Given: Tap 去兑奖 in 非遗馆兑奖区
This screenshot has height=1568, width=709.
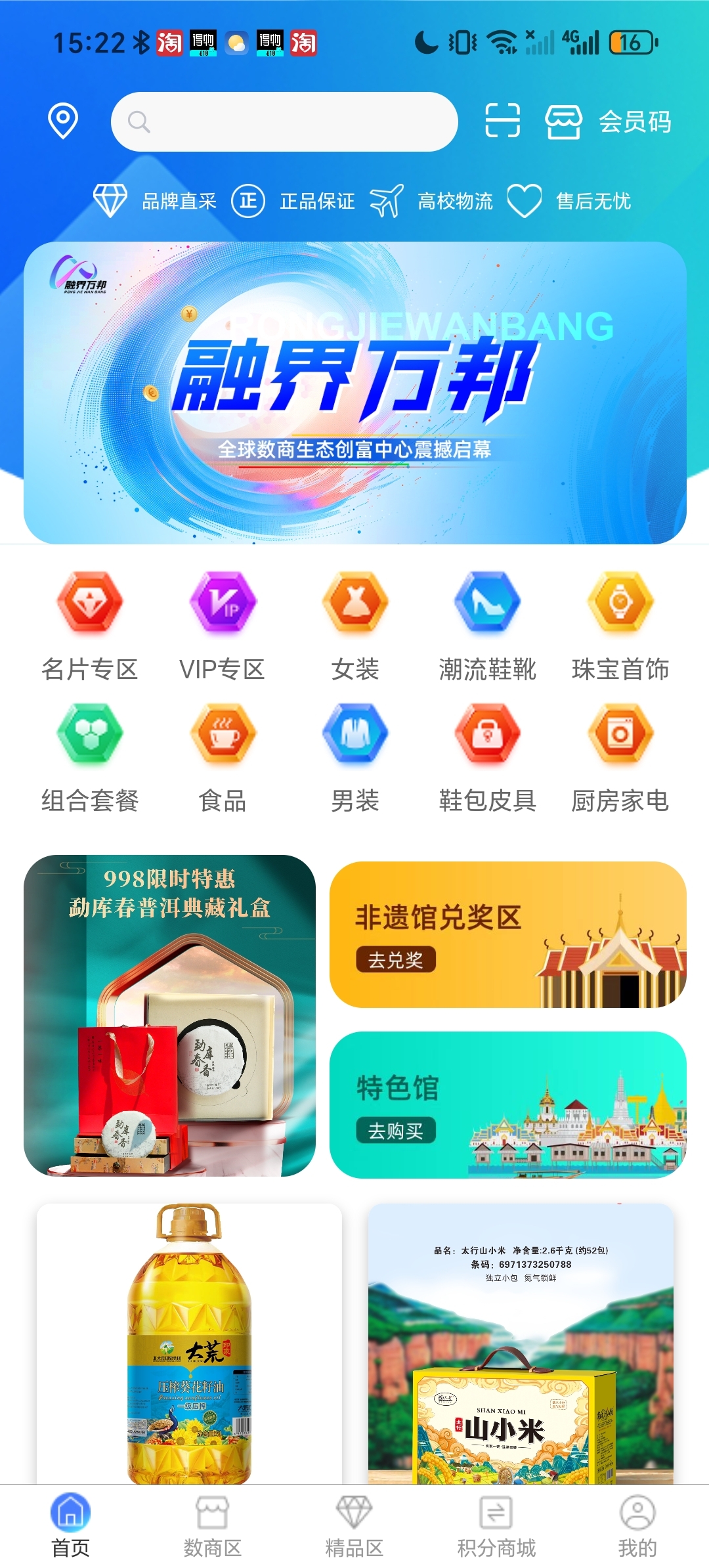Looking at the screenshot, I should [x=395, y=960].
